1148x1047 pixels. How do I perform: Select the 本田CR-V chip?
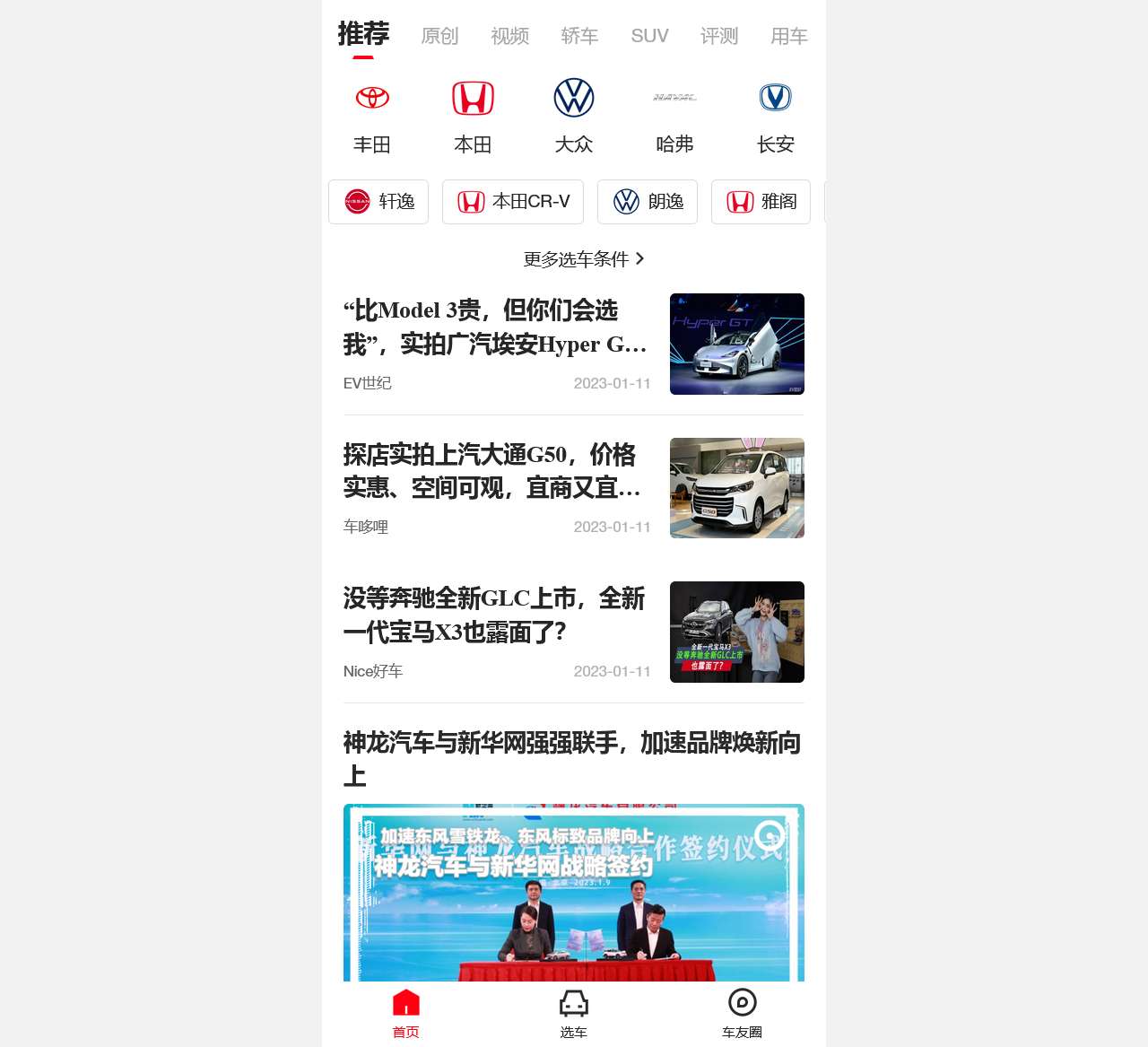pyautogui.click(x=513, y=202)
